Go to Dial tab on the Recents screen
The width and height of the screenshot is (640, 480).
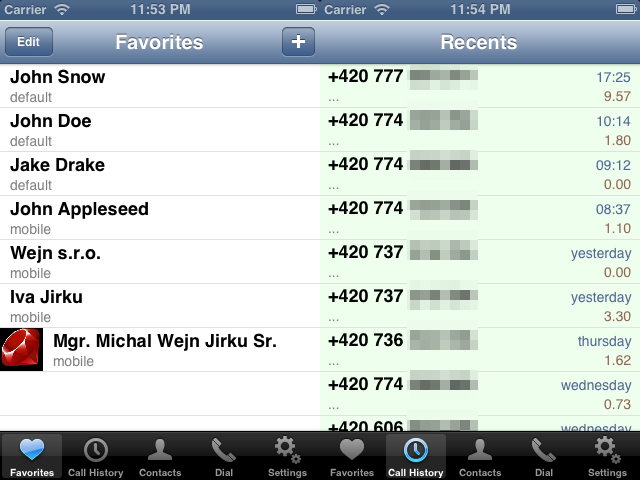tap(544, 457)
